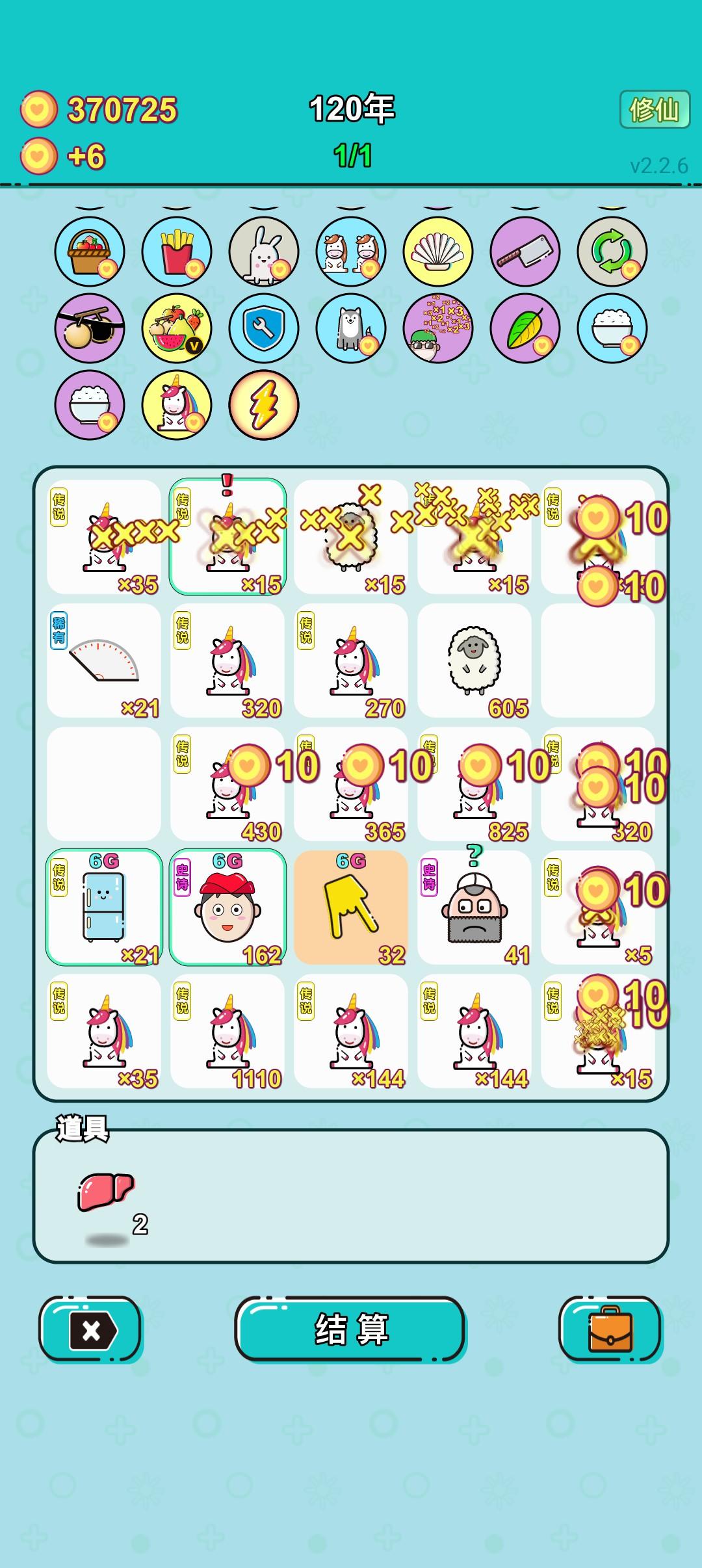The width and height of the screenshot is (702, 1568).
Task: Tap the shield with wrench icon
Action: click(264, 328)
